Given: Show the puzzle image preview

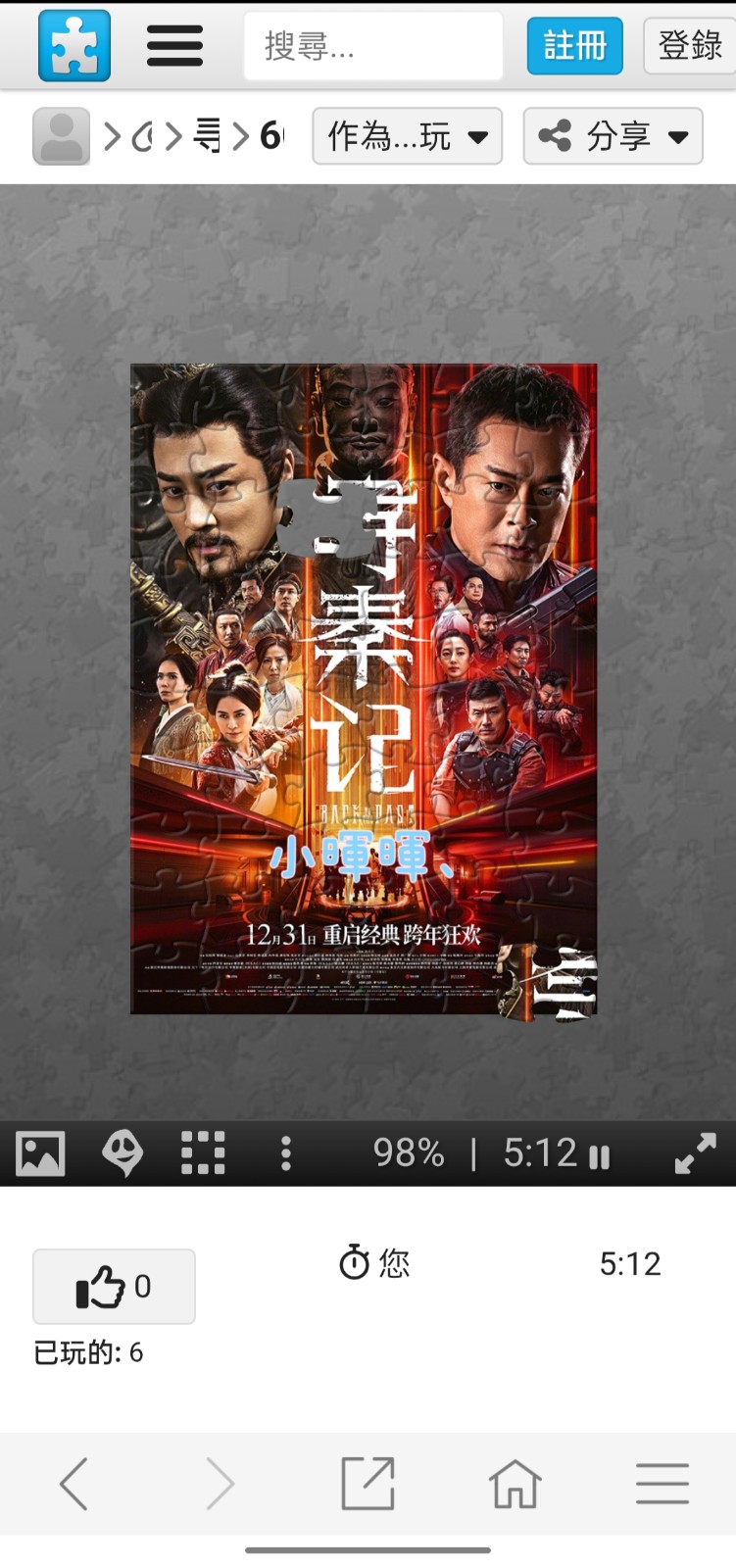Looking at the screenshot, I should (x=40, y=1153).
